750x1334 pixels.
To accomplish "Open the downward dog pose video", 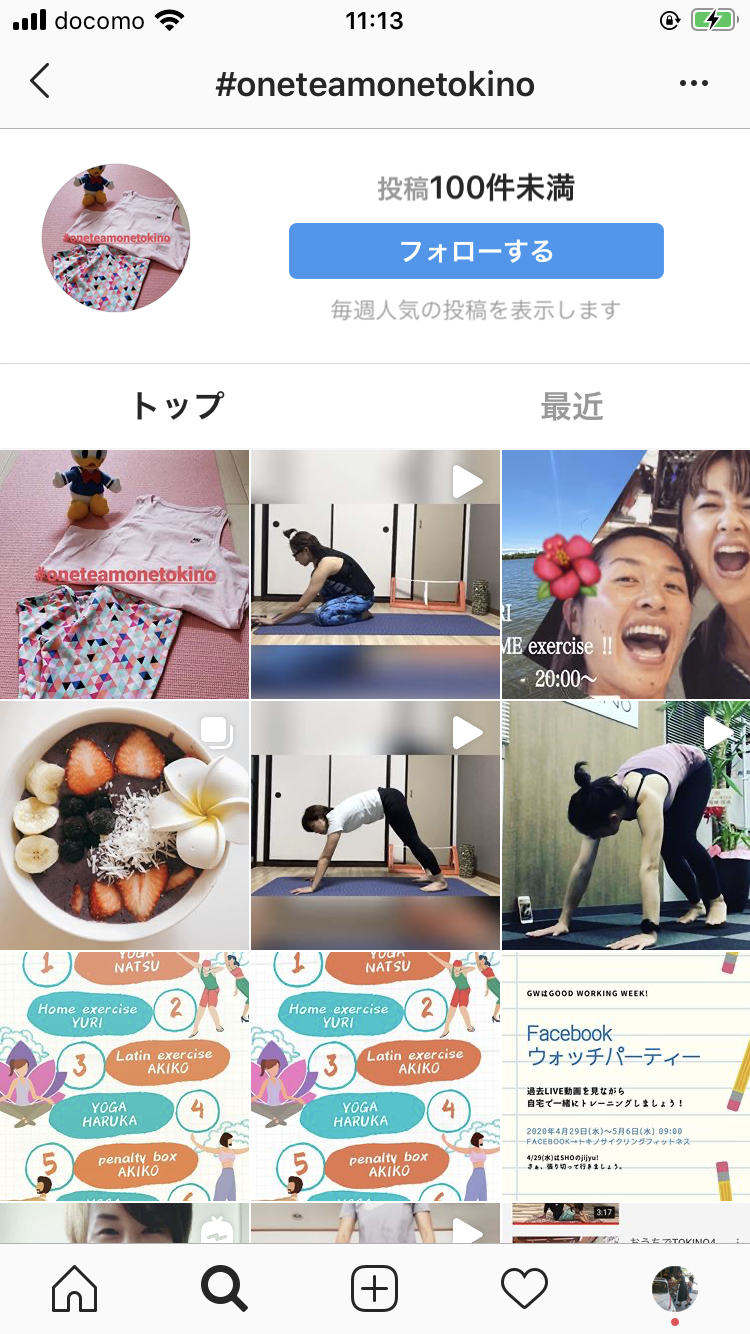I will coord(375,825).
